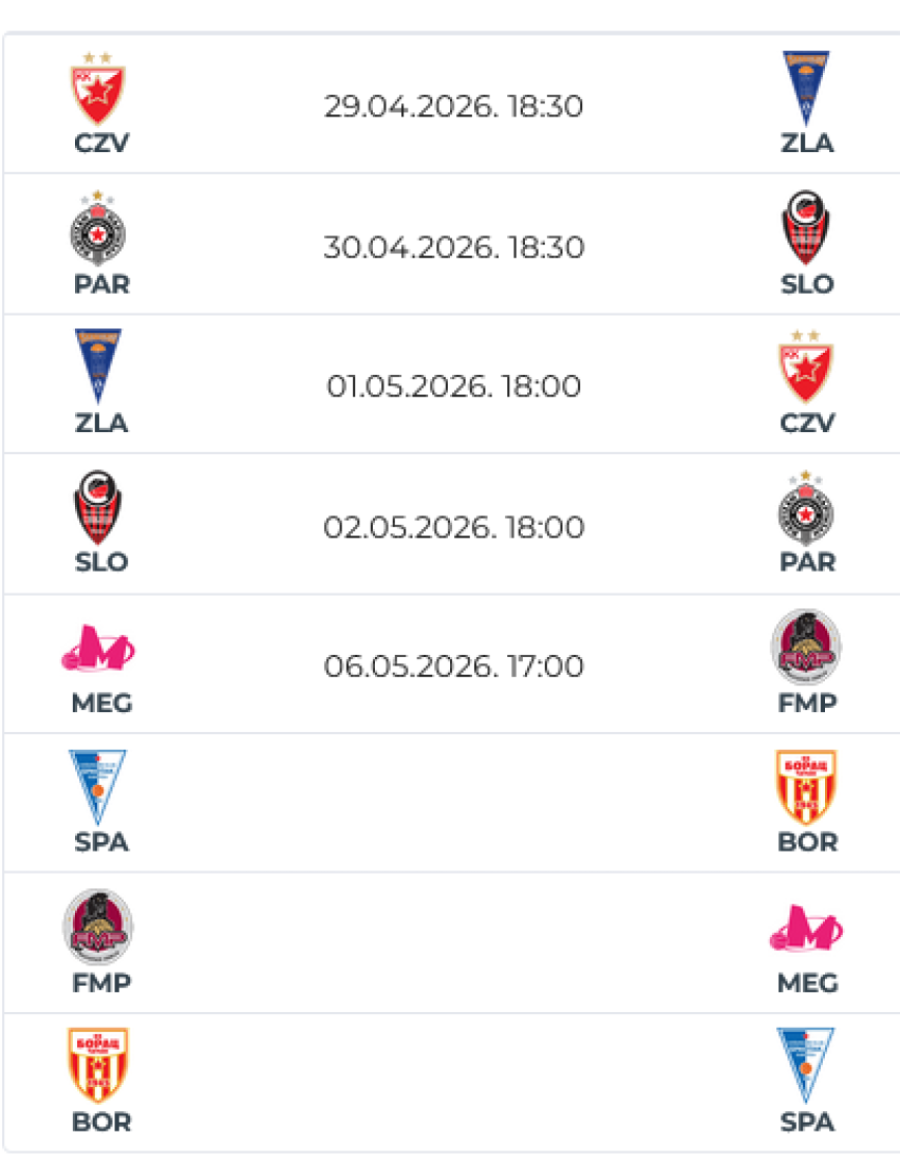Select the undated BOR vs SPA fixture
The image size is (900, 1162).
click(453, 1082)
